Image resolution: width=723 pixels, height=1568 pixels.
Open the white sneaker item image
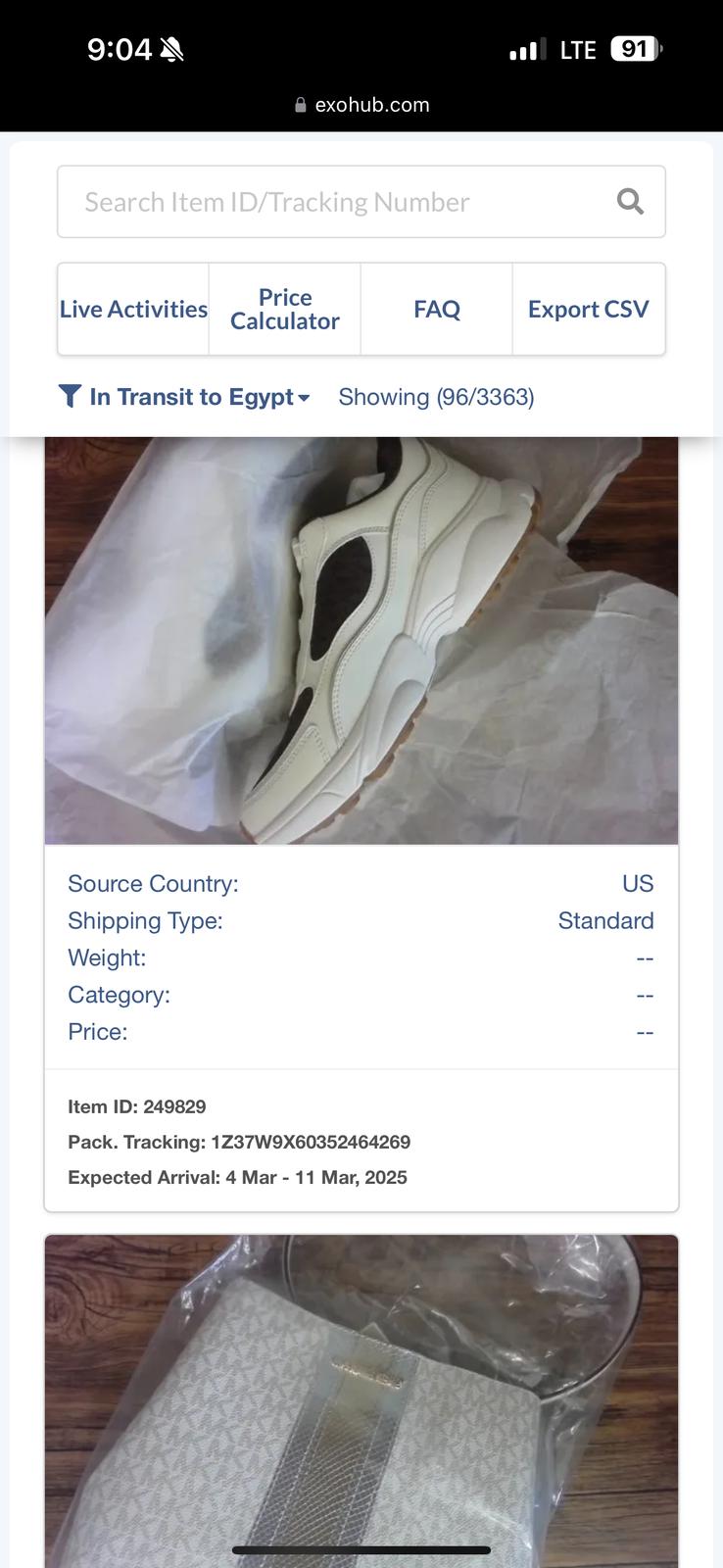[x=361, y=640]
